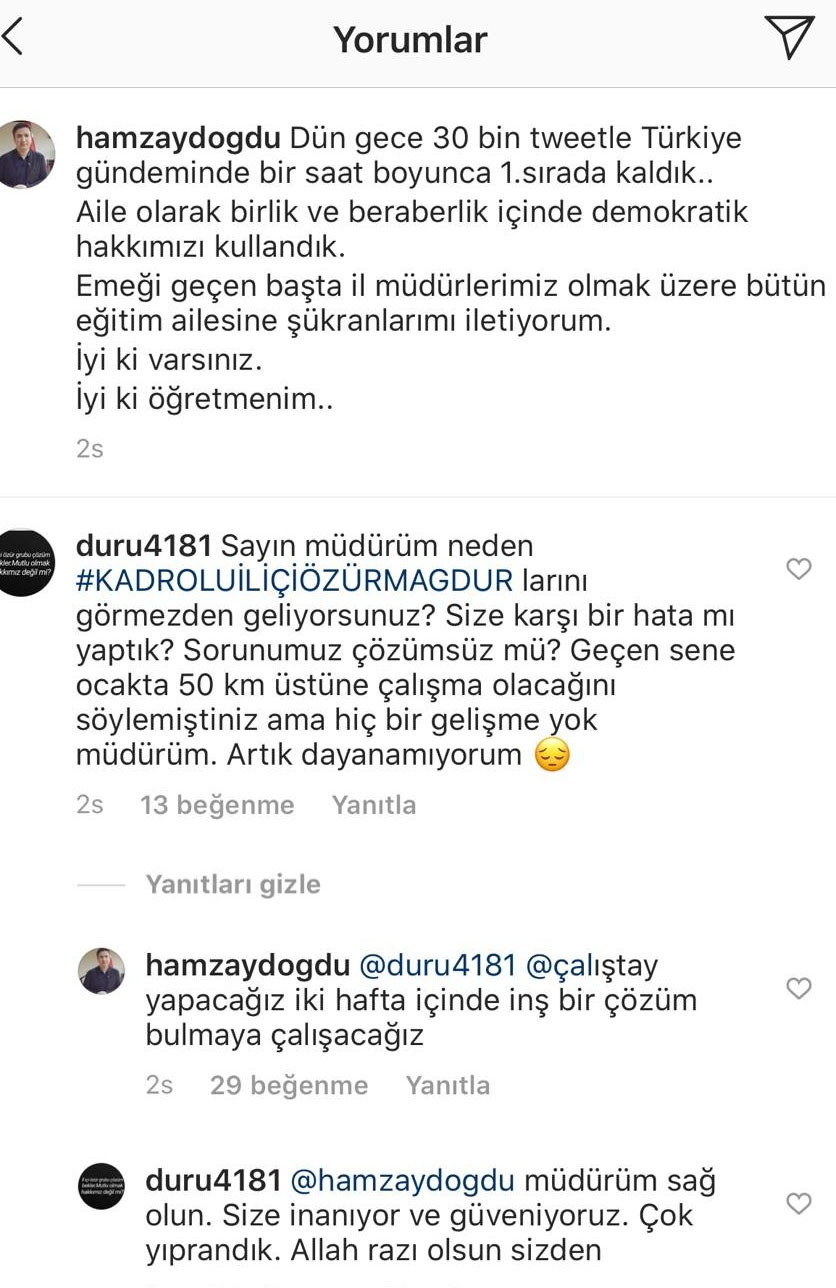Like hamzaydogdu's reply about çalıştay
The width and height of the screenshot is (836, 1288).
click(798, 988)
